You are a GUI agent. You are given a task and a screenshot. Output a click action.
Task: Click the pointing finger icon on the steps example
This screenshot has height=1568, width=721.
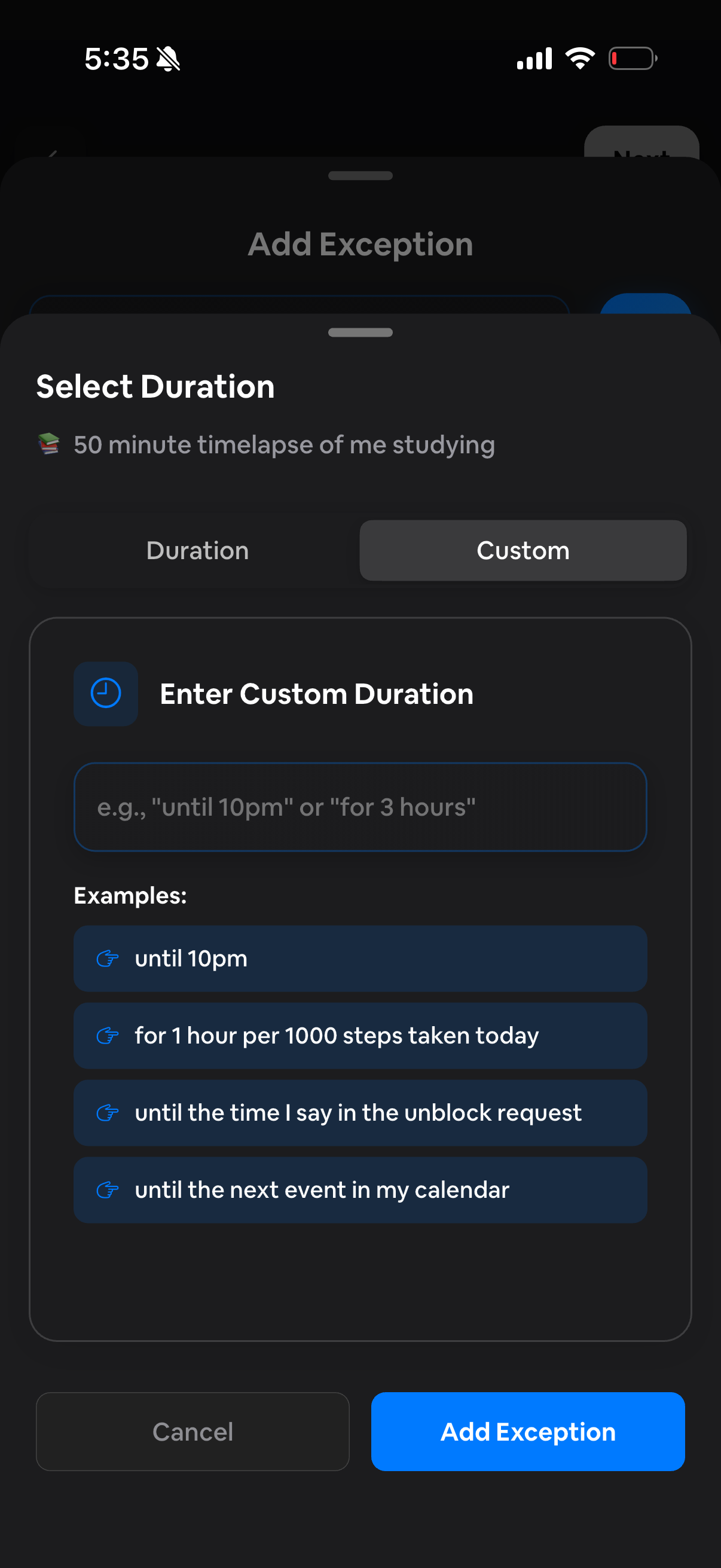click(107, 1035)
